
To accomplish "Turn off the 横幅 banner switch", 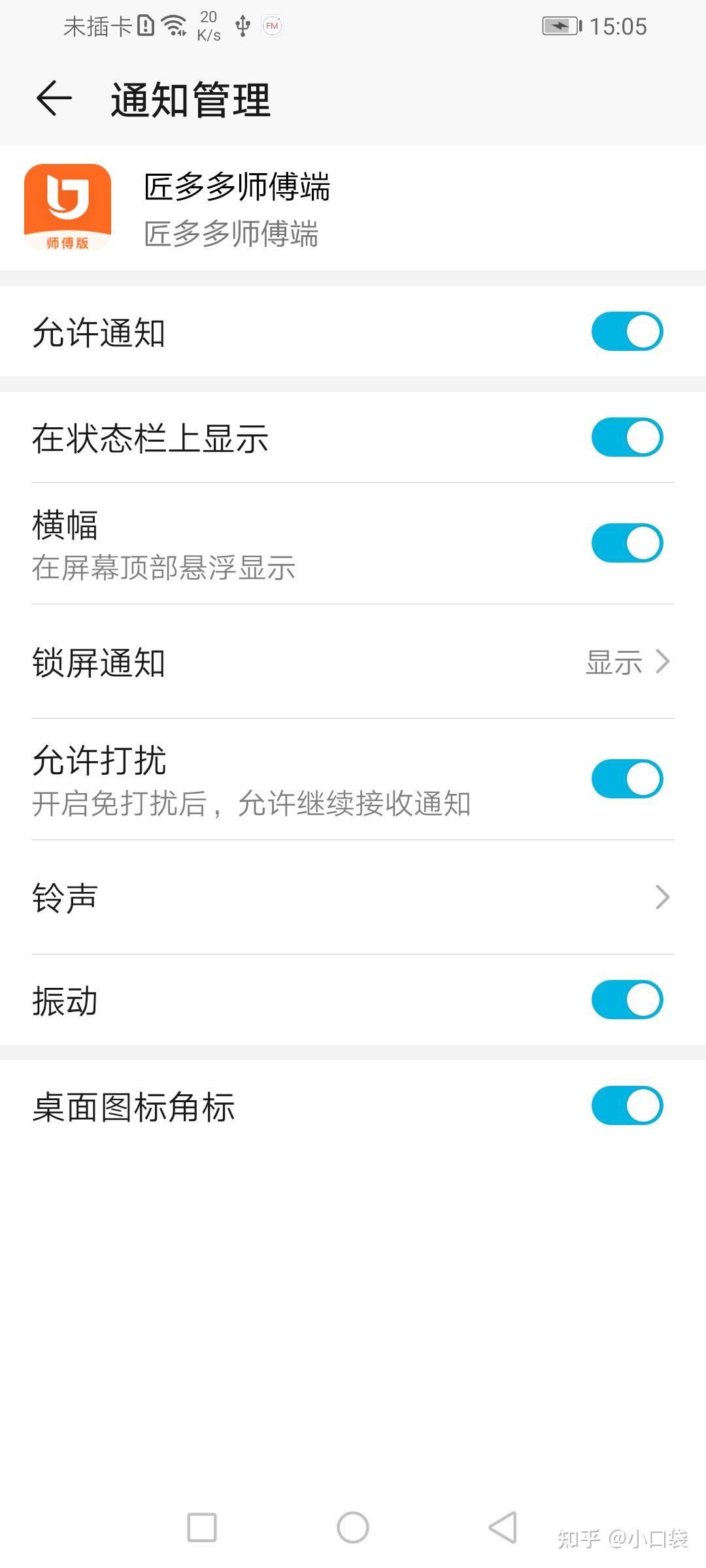I will coord(628,543).
